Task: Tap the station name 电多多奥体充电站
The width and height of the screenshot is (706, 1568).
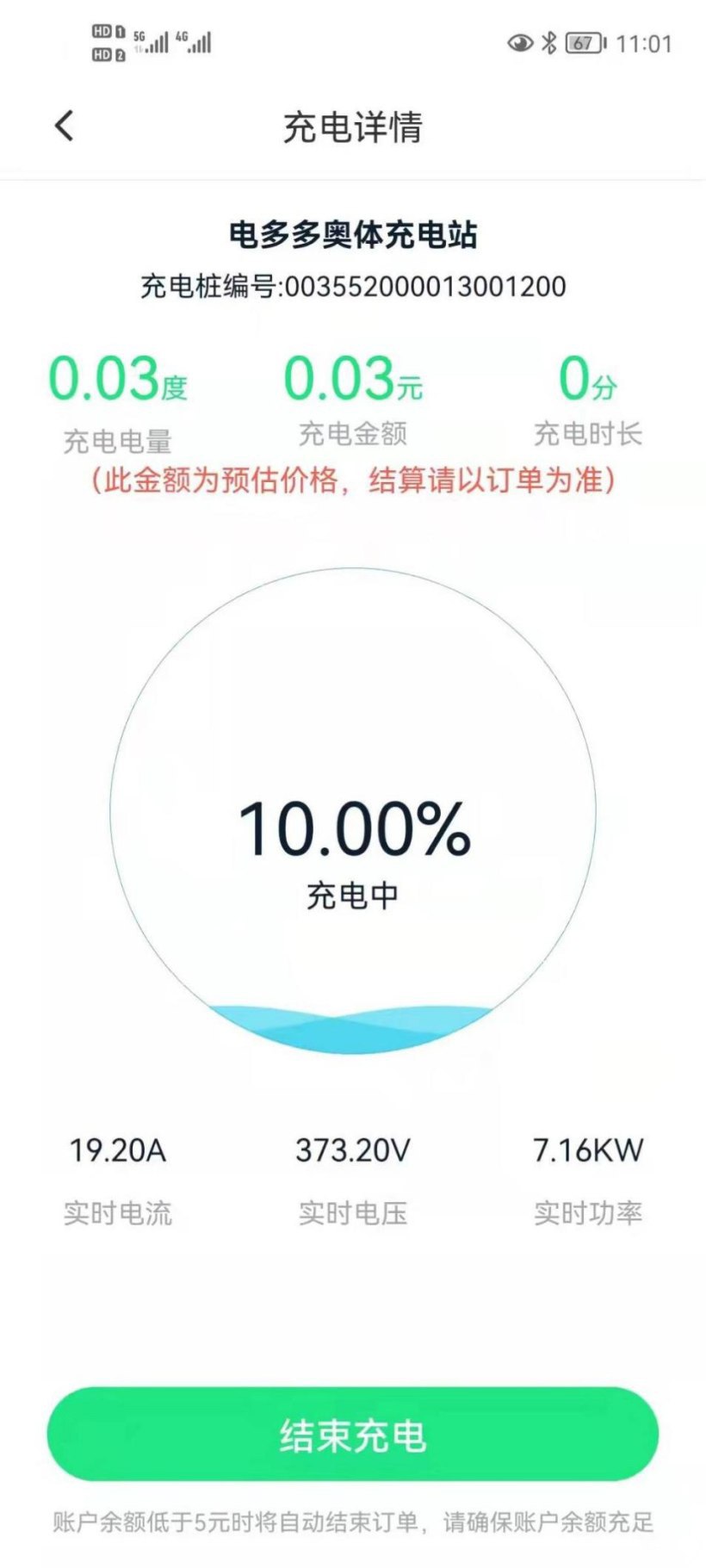Action: [x=353, y=233]
